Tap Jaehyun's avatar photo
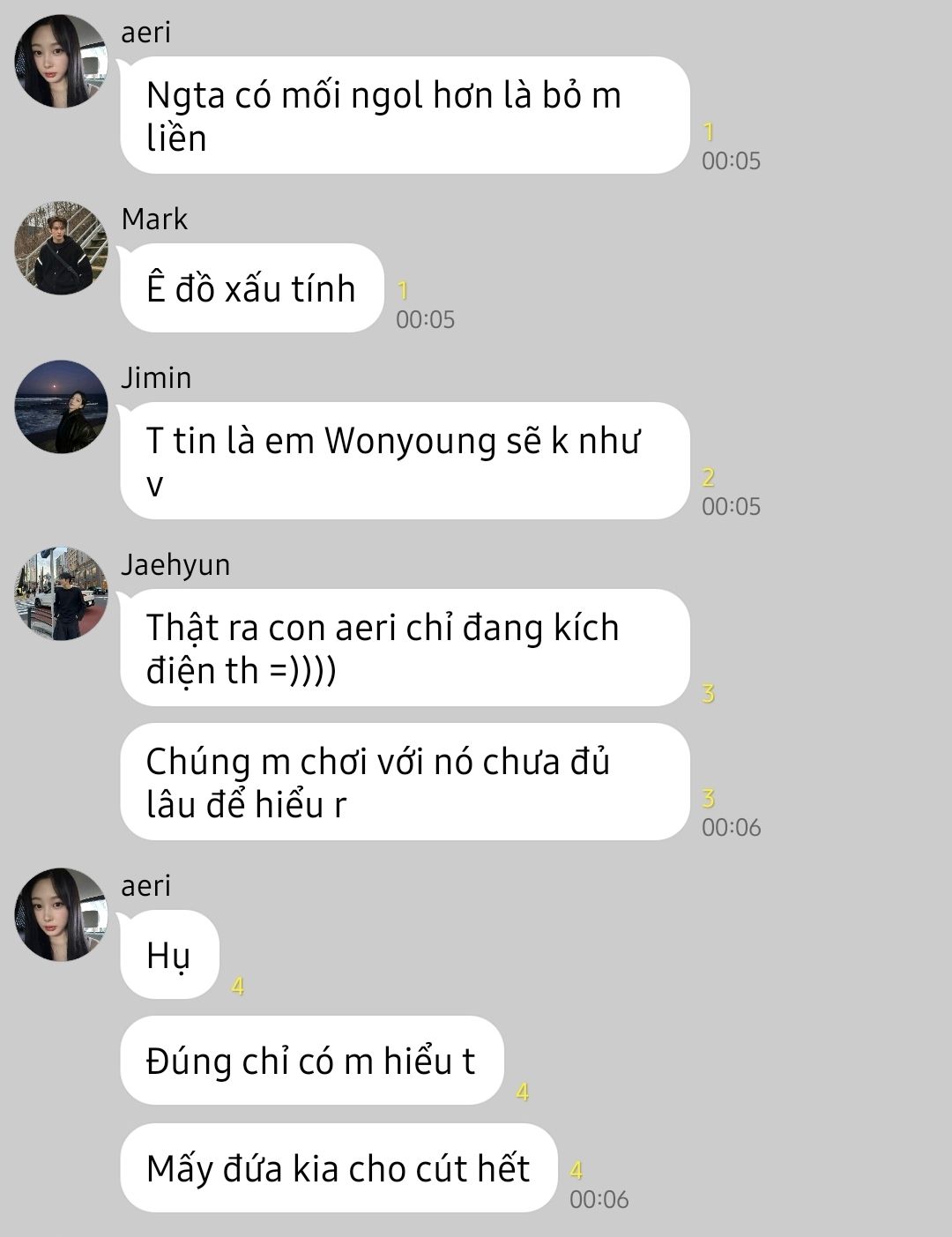The width and height of the screenshot is (952, 1237). coord(61,593)
